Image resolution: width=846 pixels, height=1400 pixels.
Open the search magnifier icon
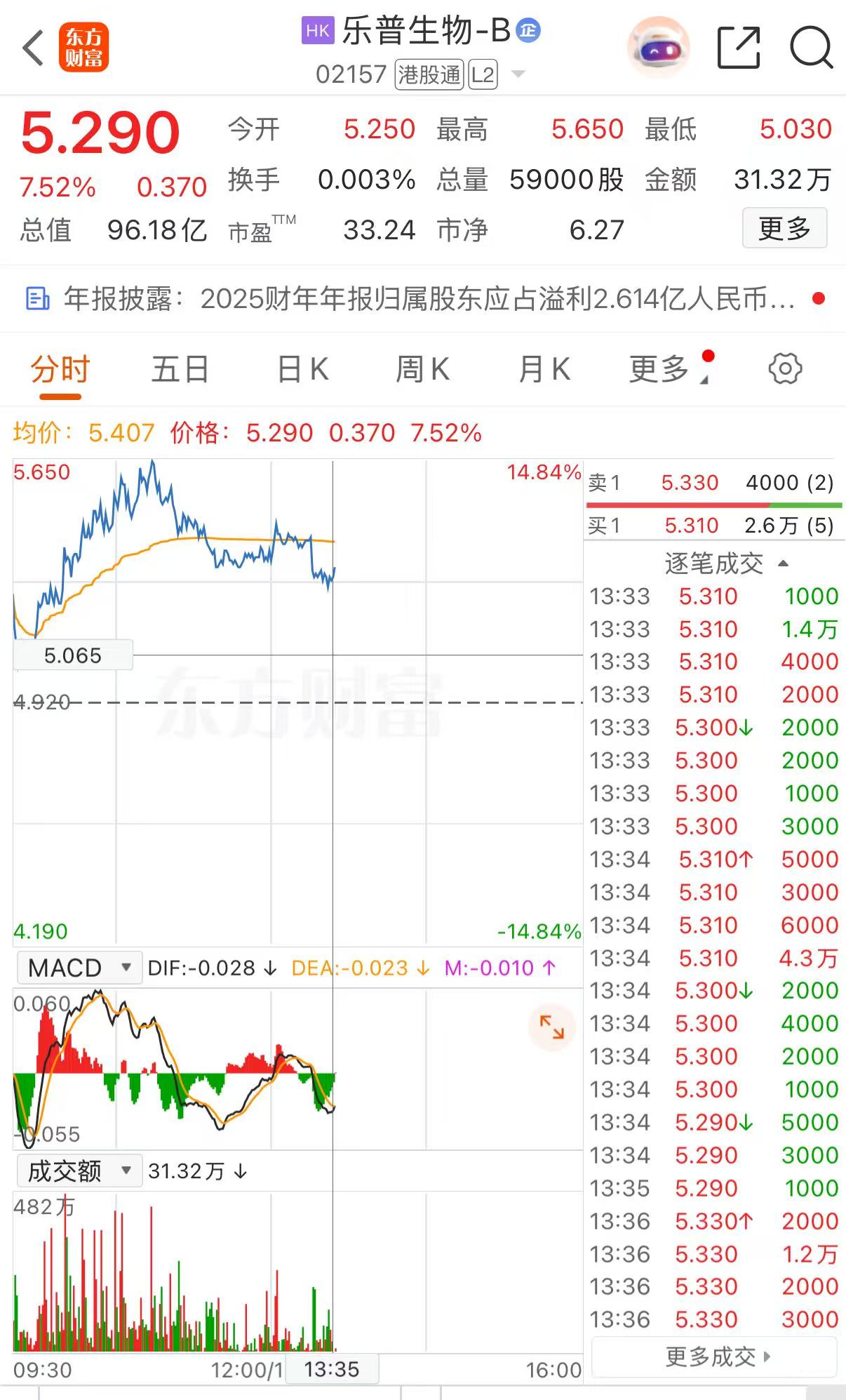[x=810, y=48]
